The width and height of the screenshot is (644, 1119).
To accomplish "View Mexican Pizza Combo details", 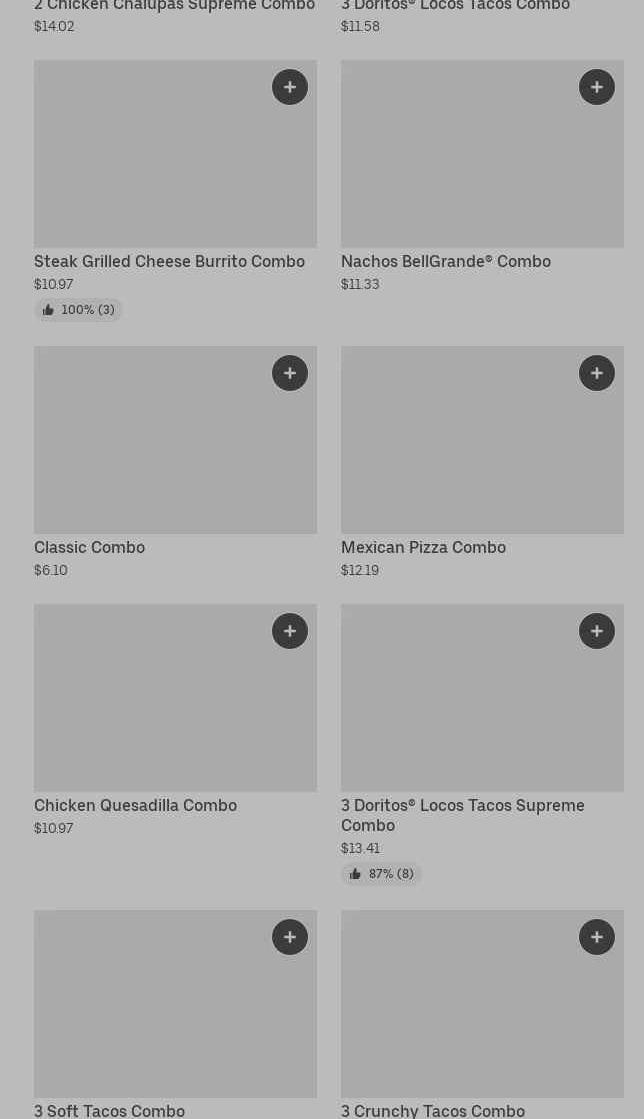I will pos(483,463).
